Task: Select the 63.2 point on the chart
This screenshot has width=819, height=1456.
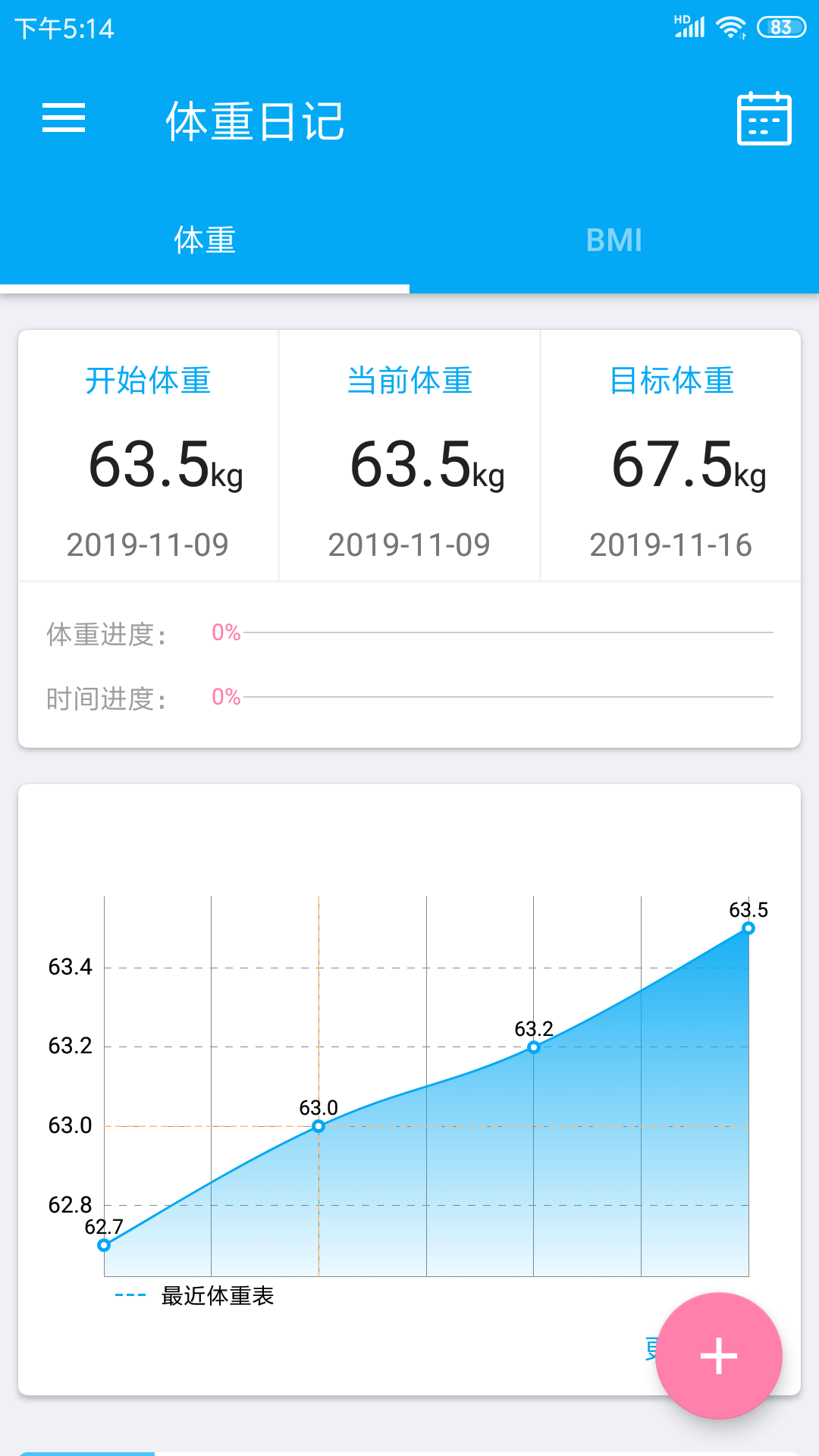Action: 534,1047
